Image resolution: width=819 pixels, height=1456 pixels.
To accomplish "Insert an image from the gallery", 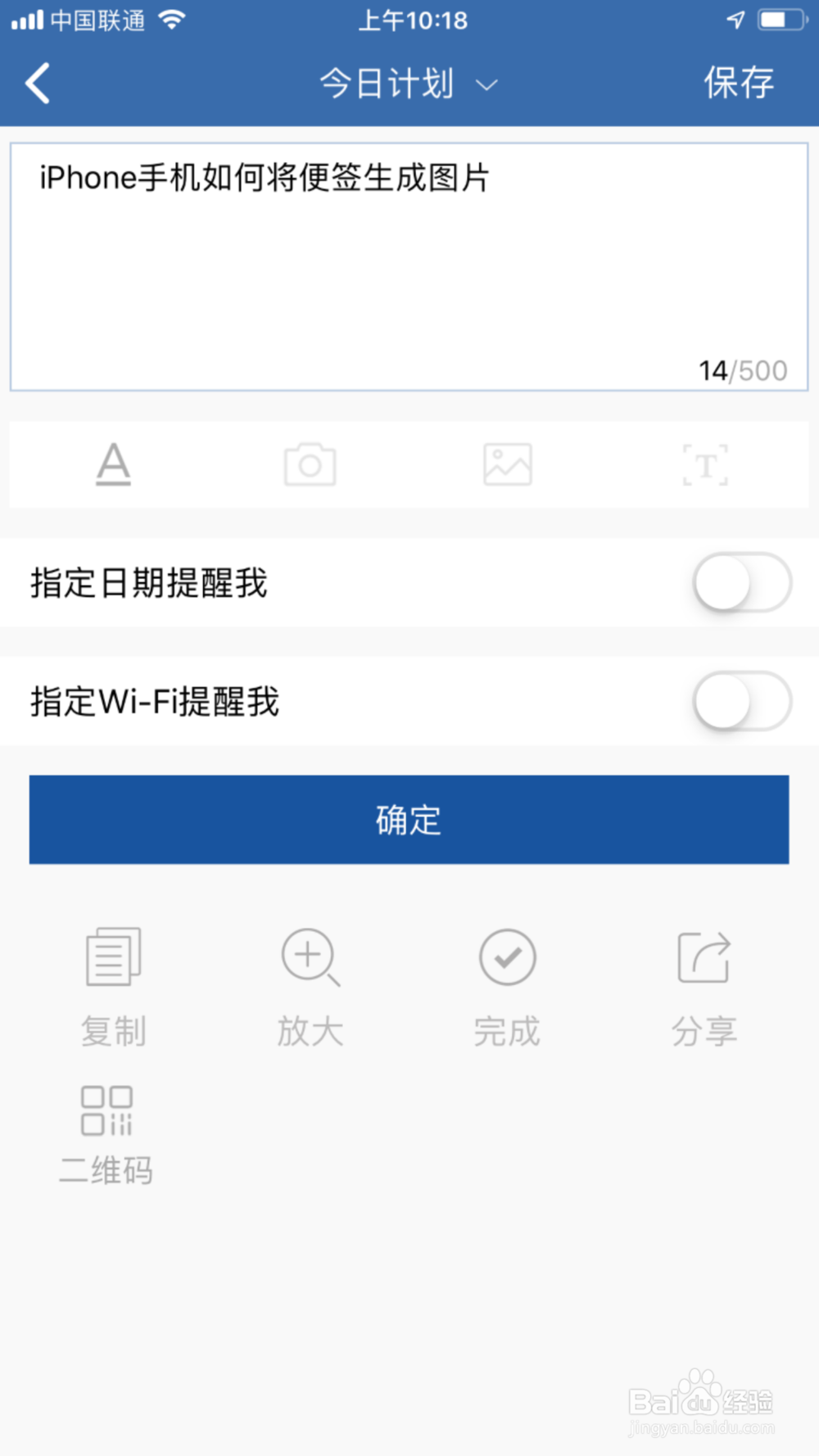I will (508, 465).
